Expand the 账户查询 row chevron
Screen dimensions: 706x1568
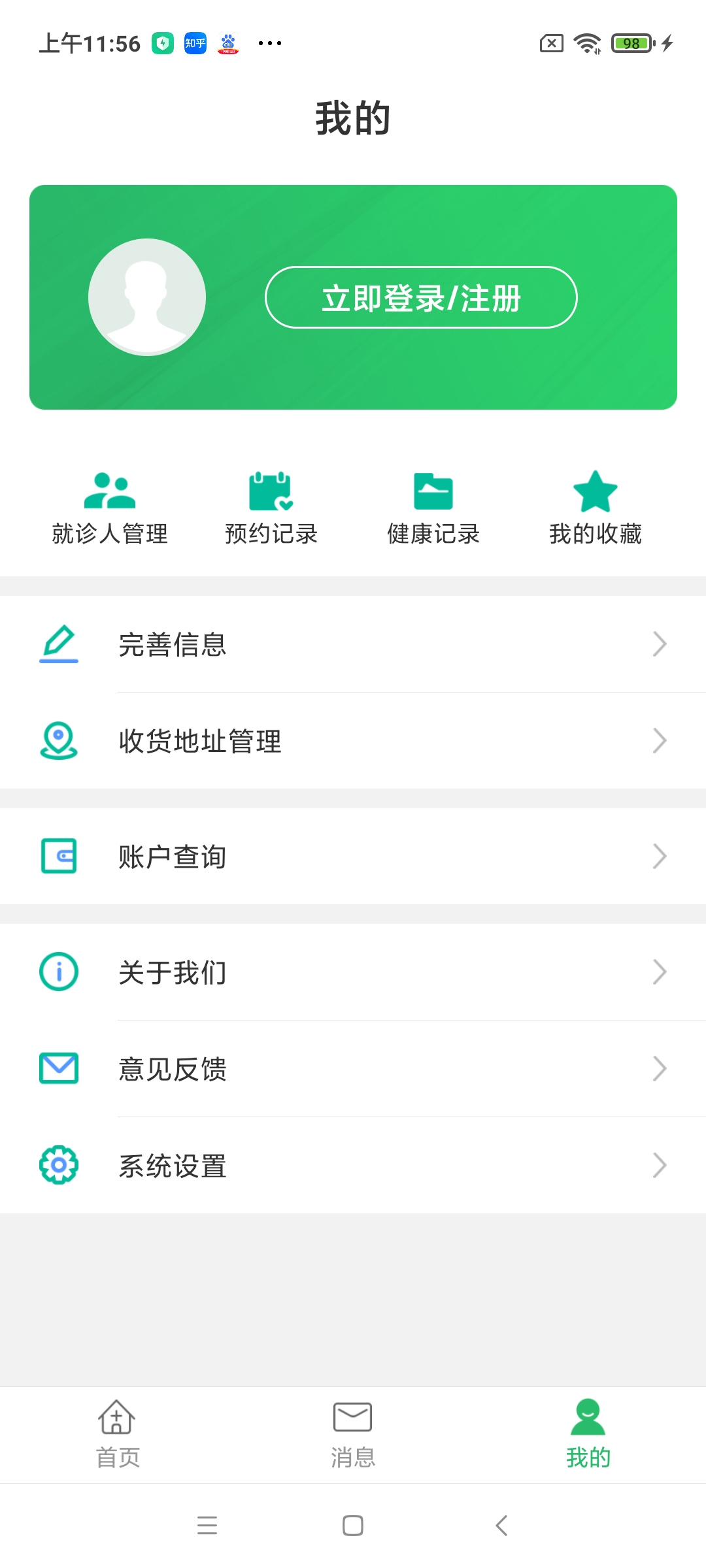tap(660, 856)
